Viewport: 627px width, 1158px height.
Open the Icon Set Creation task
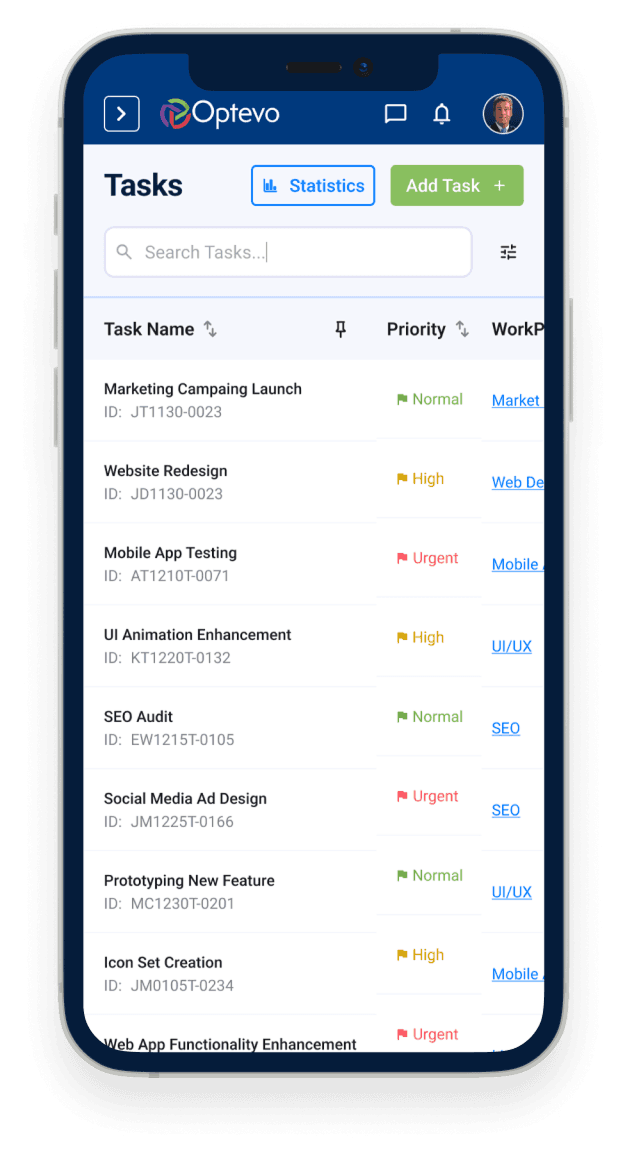point(163,963)
